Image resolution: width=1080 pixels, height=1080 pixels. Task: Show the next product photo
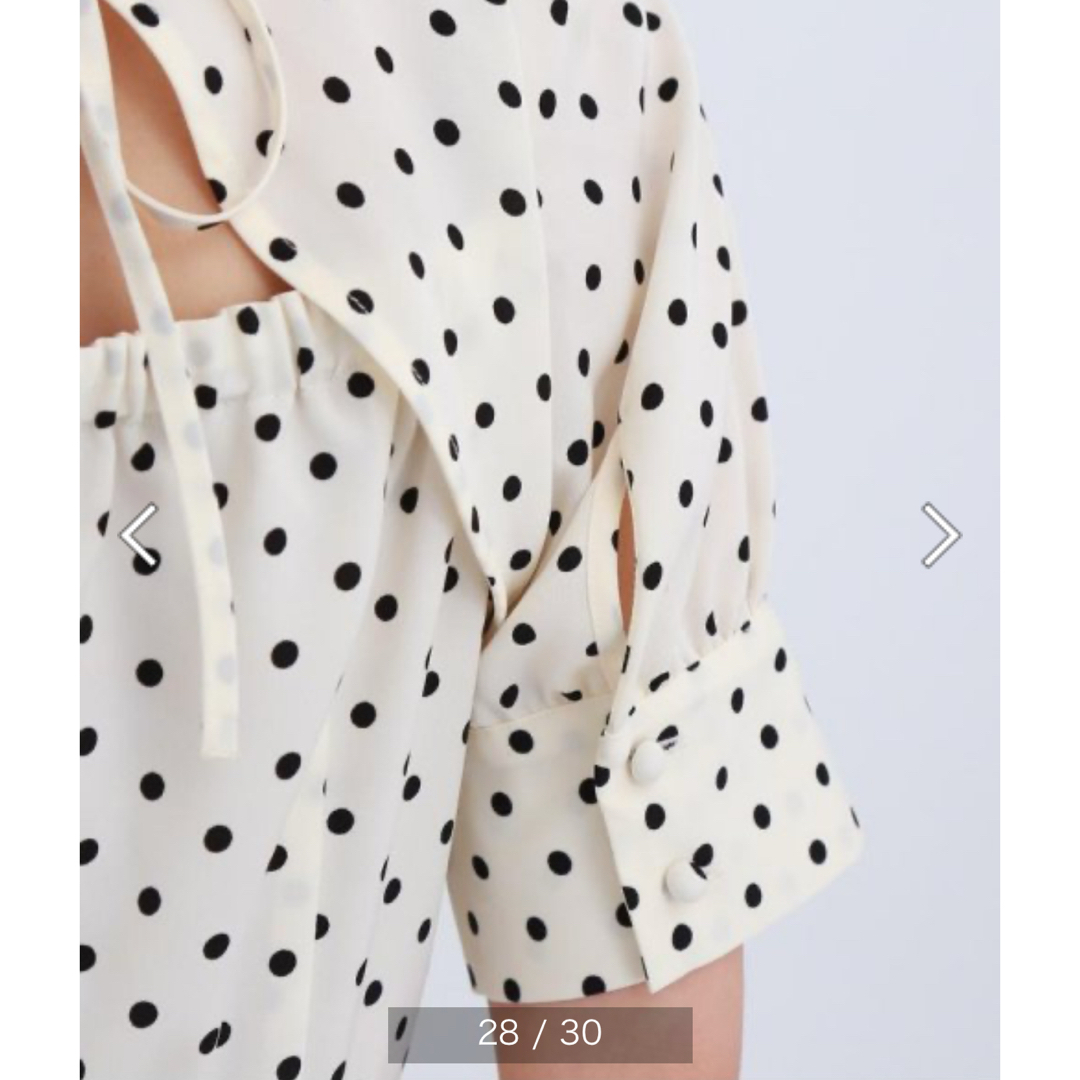940,535
